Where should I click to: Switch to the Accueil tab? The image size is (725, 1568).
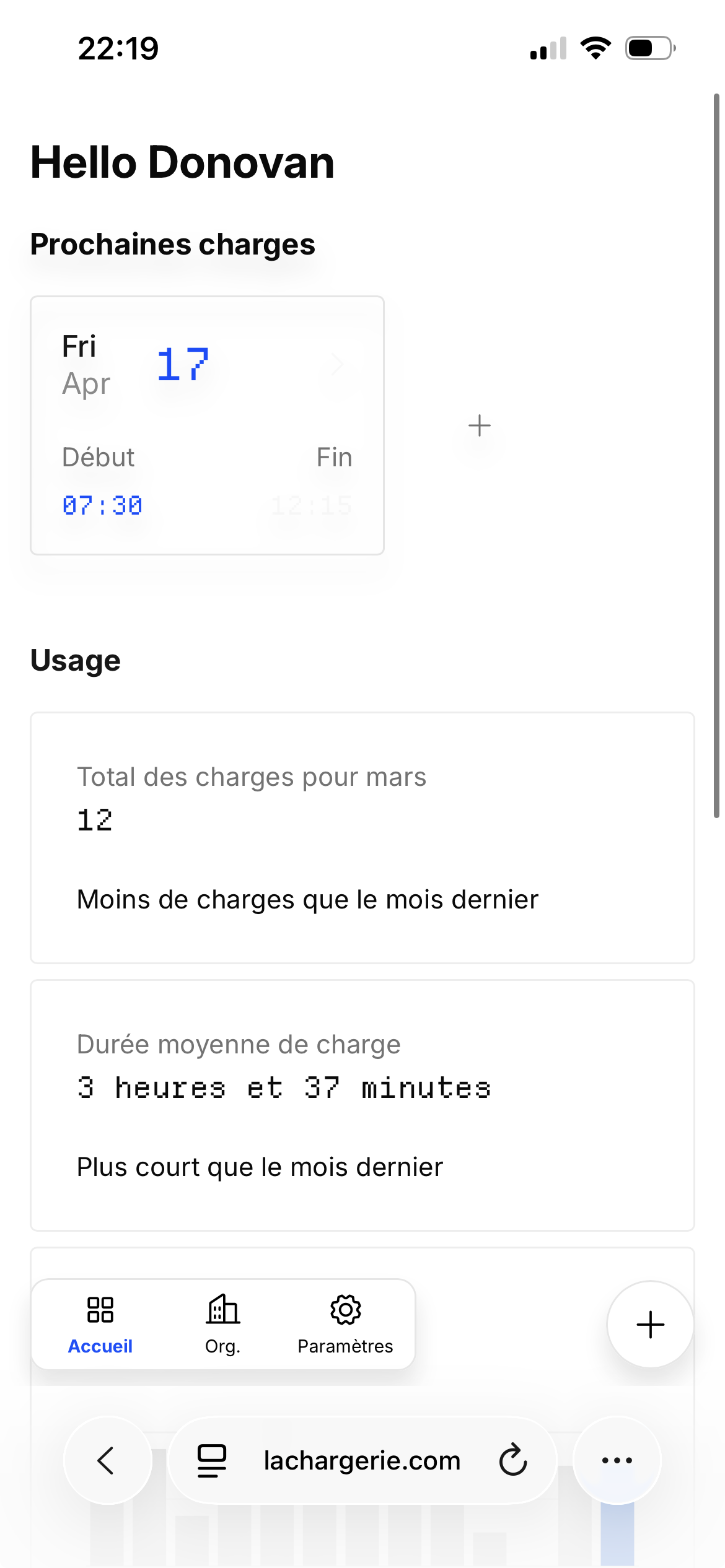pyautogui.click(x=100, y=1345)
